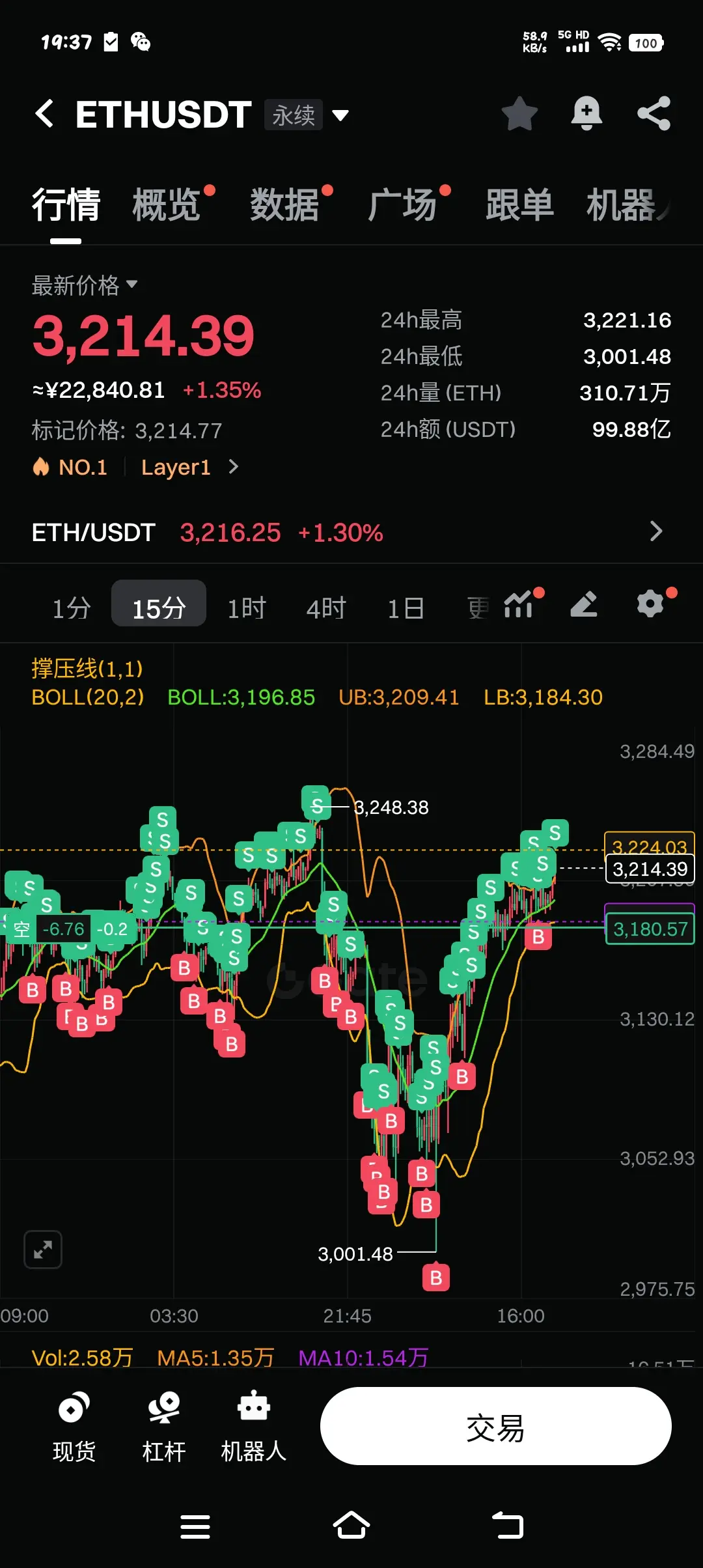Add ETHUSDT to favorites with star
Screen dimensions: 703x1568
point(519,114)
